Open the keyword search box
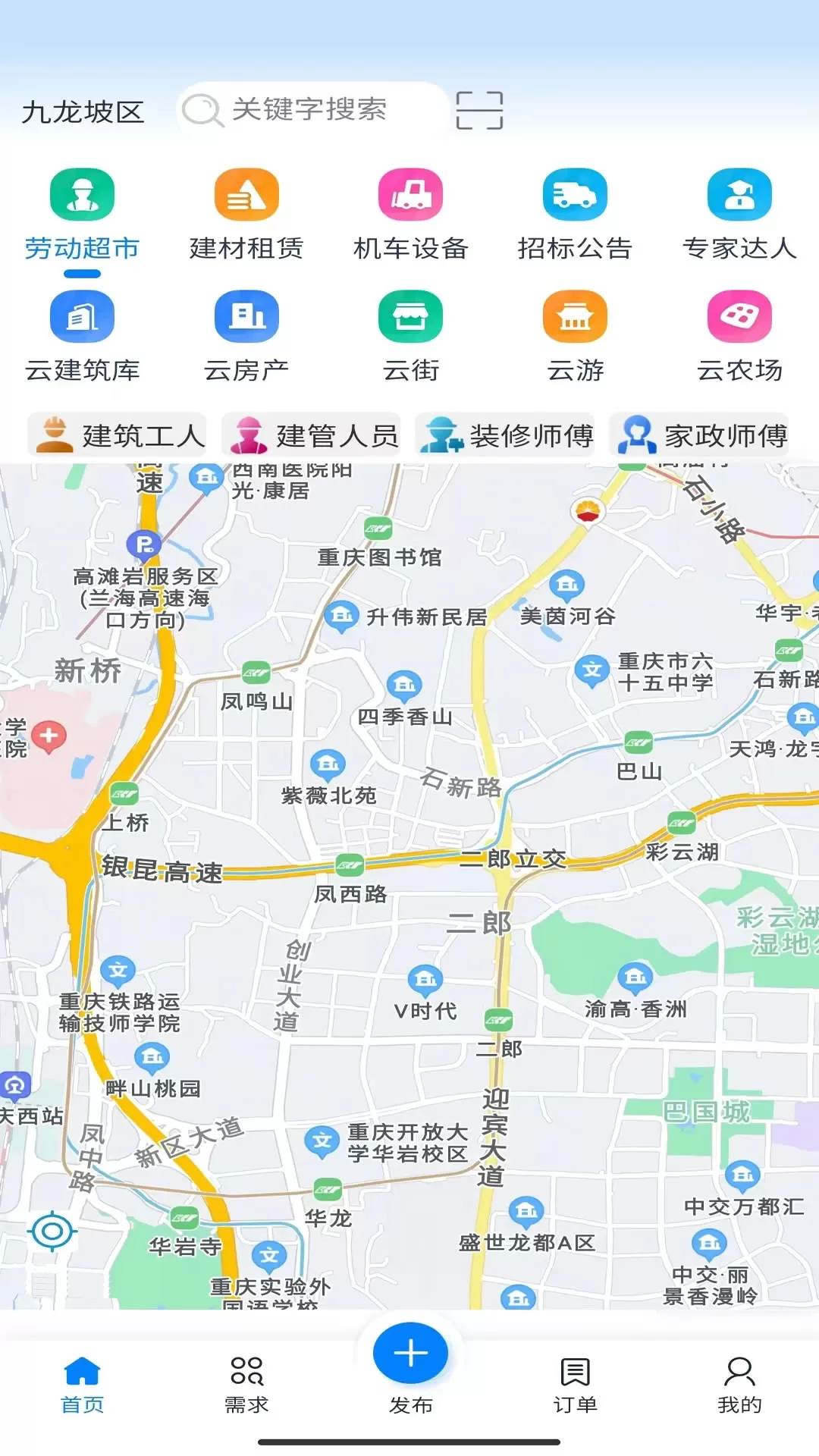 pyautogui.click(x=312, y=110)
